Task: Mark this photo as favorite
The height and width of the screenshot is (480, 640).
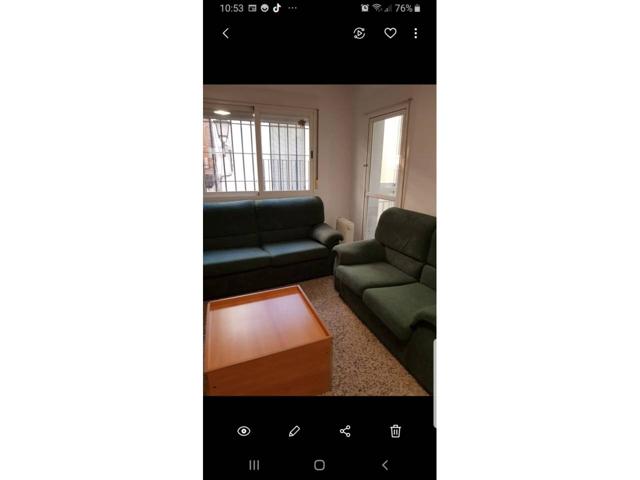Action: 390,33
